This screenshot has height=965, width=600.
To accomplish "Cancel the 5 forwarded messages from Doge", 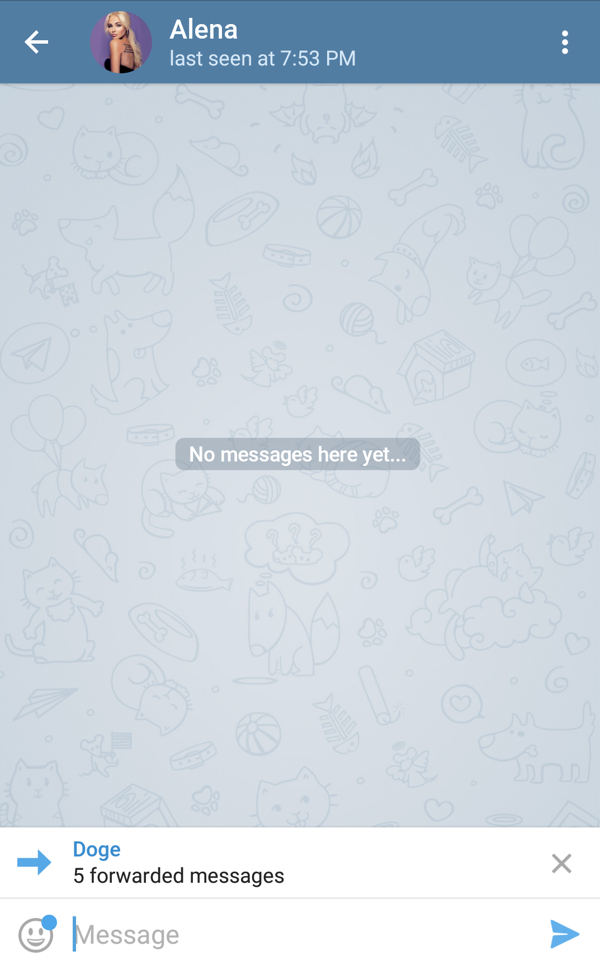I will pos(561,863).
